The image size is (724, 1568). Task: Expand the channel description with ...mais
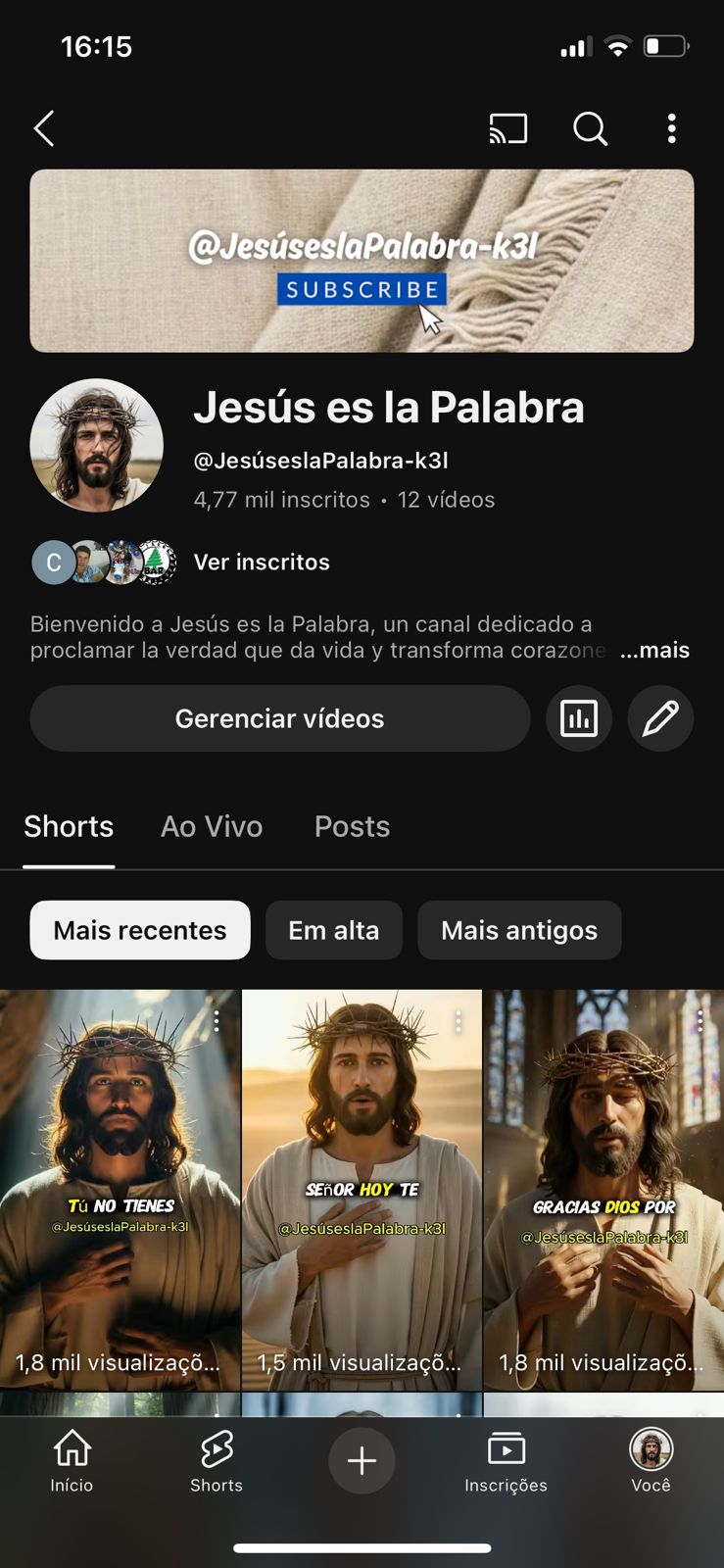654,651
